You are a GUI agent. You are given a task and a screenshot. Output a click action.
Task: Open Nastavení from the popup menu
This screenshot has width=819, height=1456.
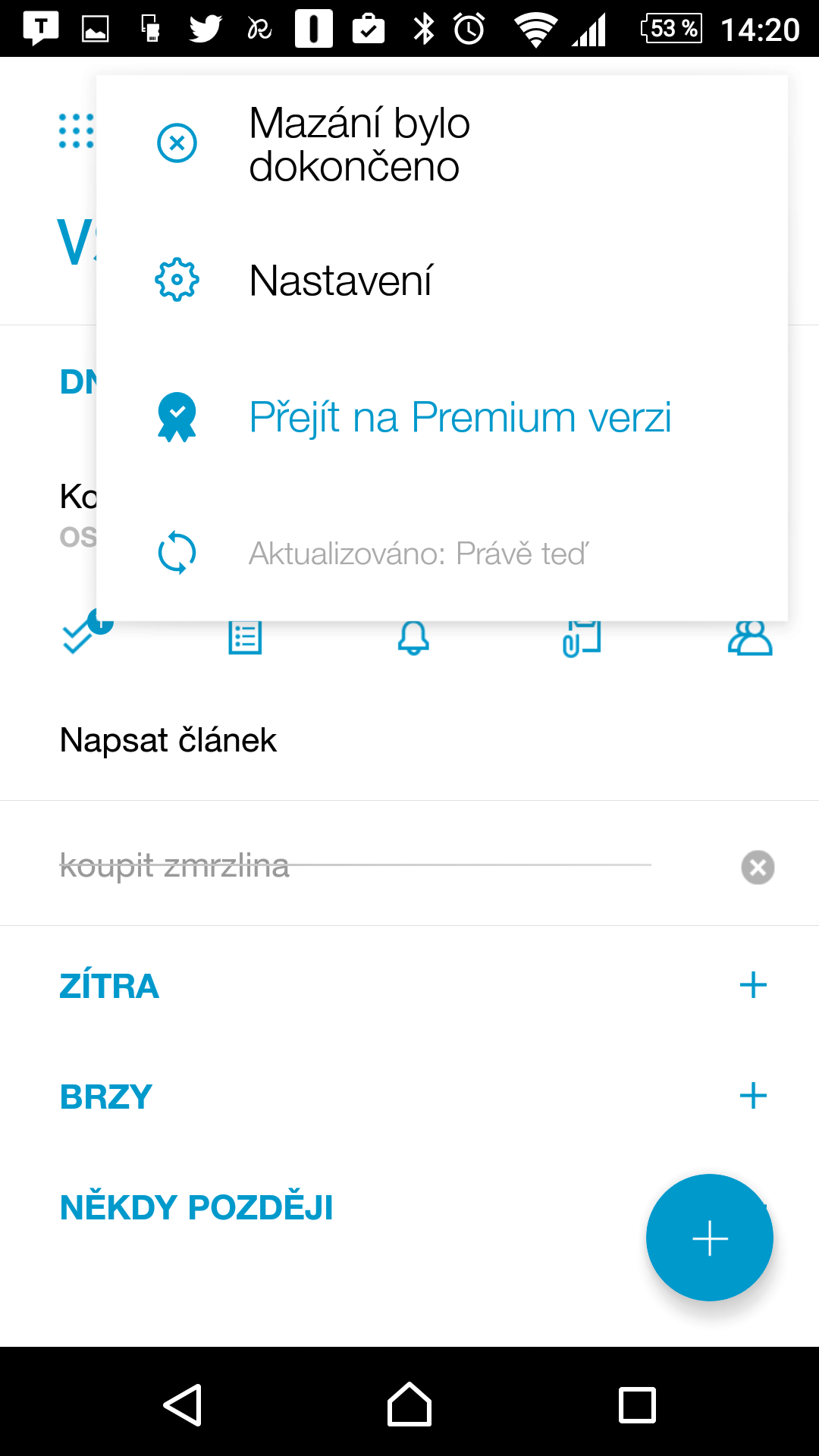(442, 280)
